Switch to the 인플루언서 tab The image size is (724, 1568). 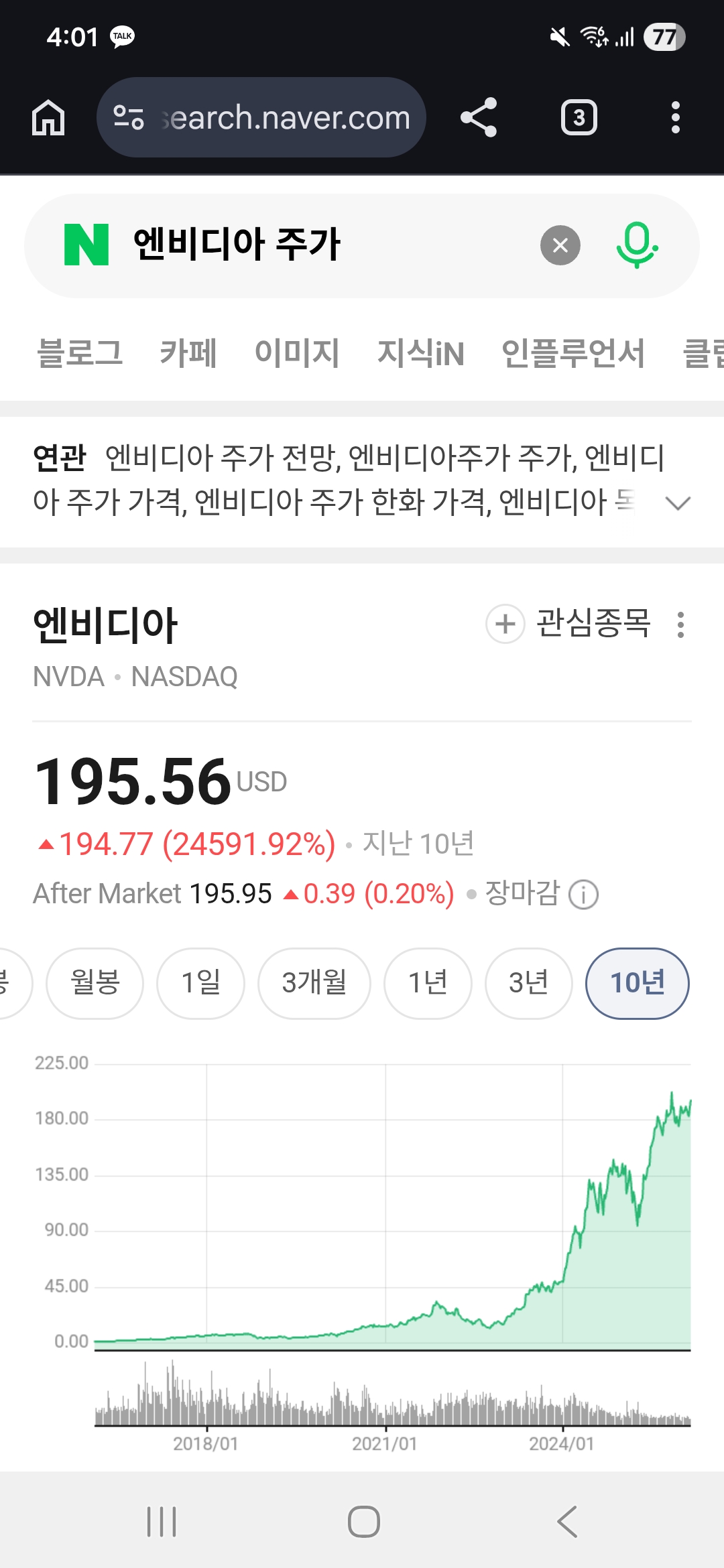pyautogui.click(x=573, y=353)
